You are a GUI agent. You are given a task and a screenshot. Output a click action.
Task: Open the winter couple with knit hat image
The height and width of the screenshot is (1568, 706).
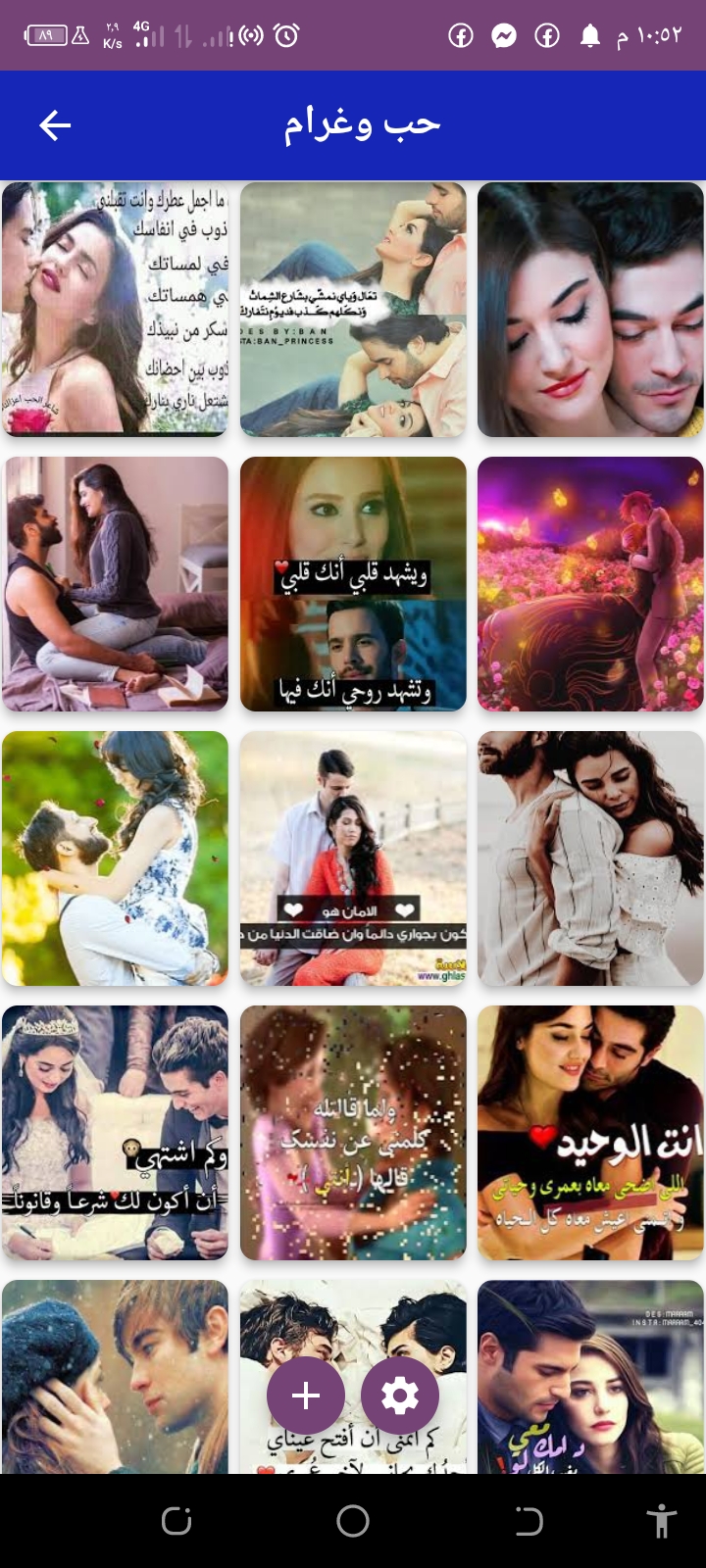(115, 1376)
